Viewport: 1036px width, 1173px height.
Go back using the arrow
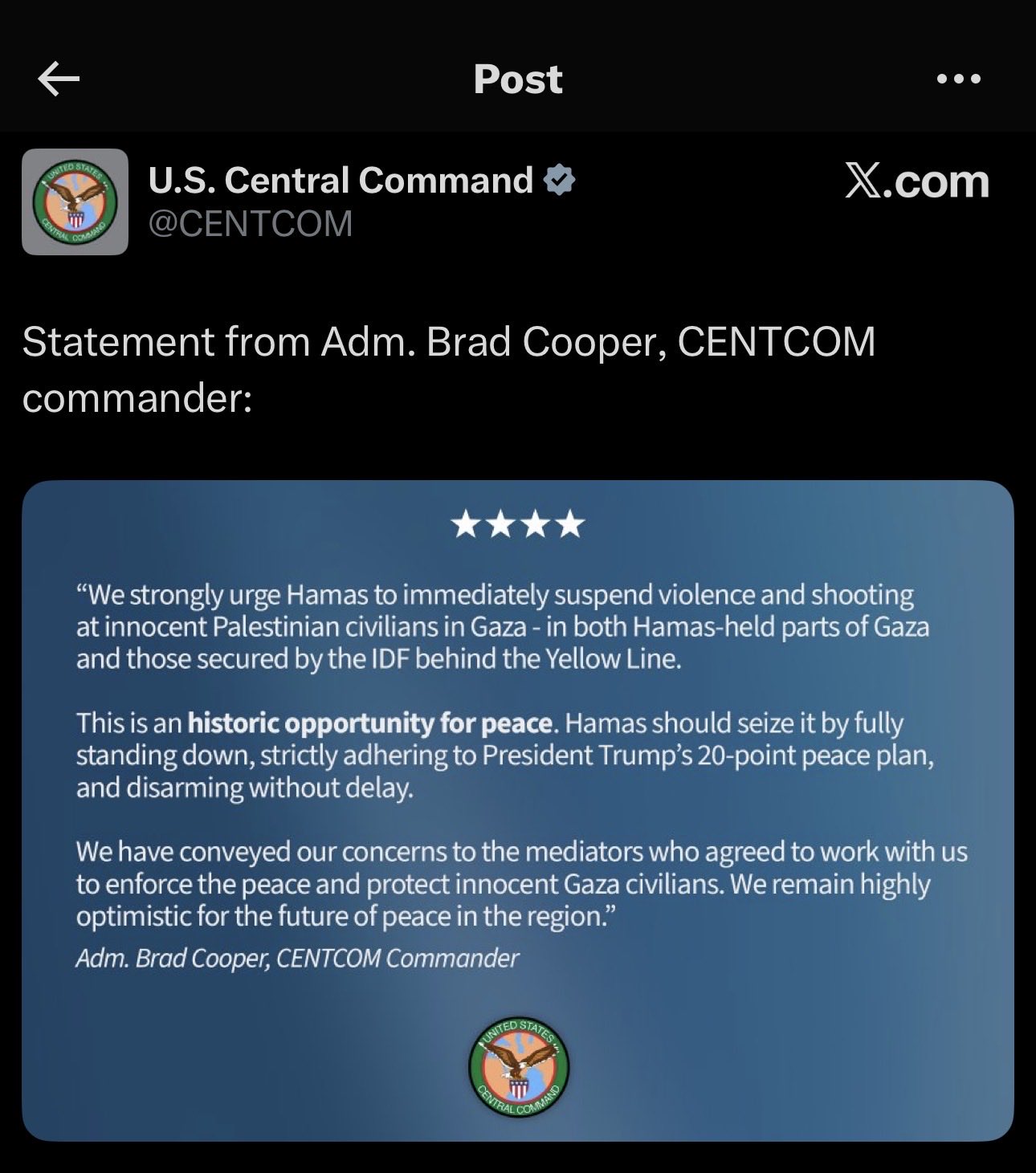point(59,79)
